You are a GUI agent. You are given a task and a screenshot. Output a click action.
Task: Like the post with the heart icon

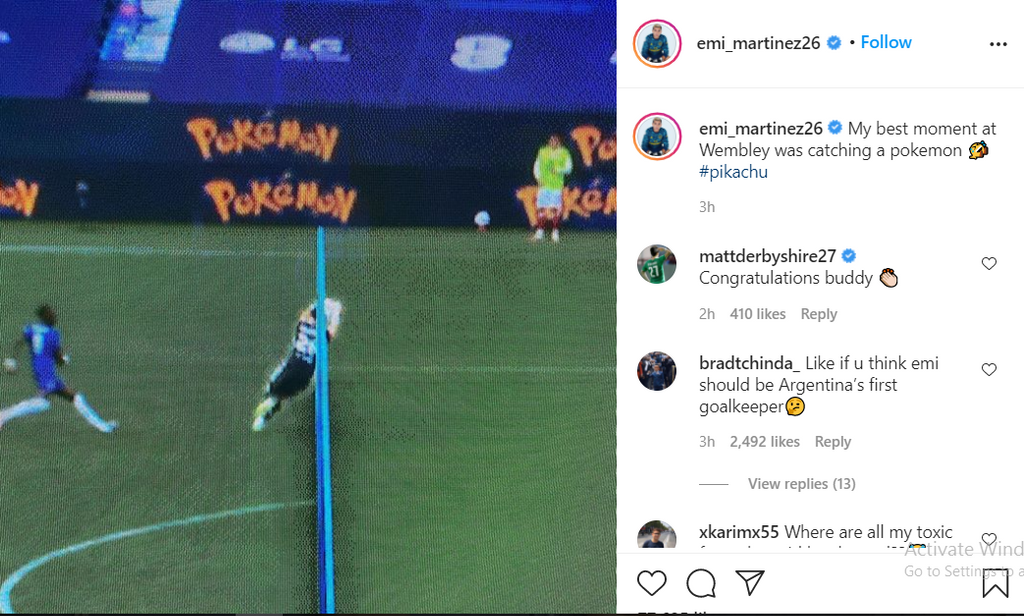pyautogui.click(x=652, y=583)
